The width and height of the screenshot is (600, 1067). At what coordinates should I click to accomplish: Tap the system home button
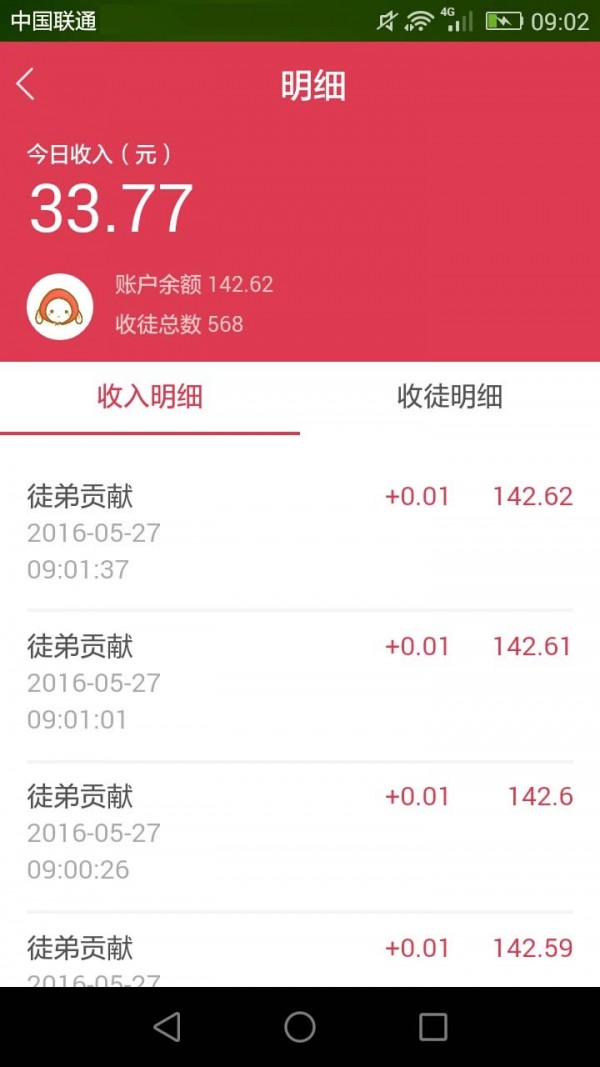click(300, 1027)
